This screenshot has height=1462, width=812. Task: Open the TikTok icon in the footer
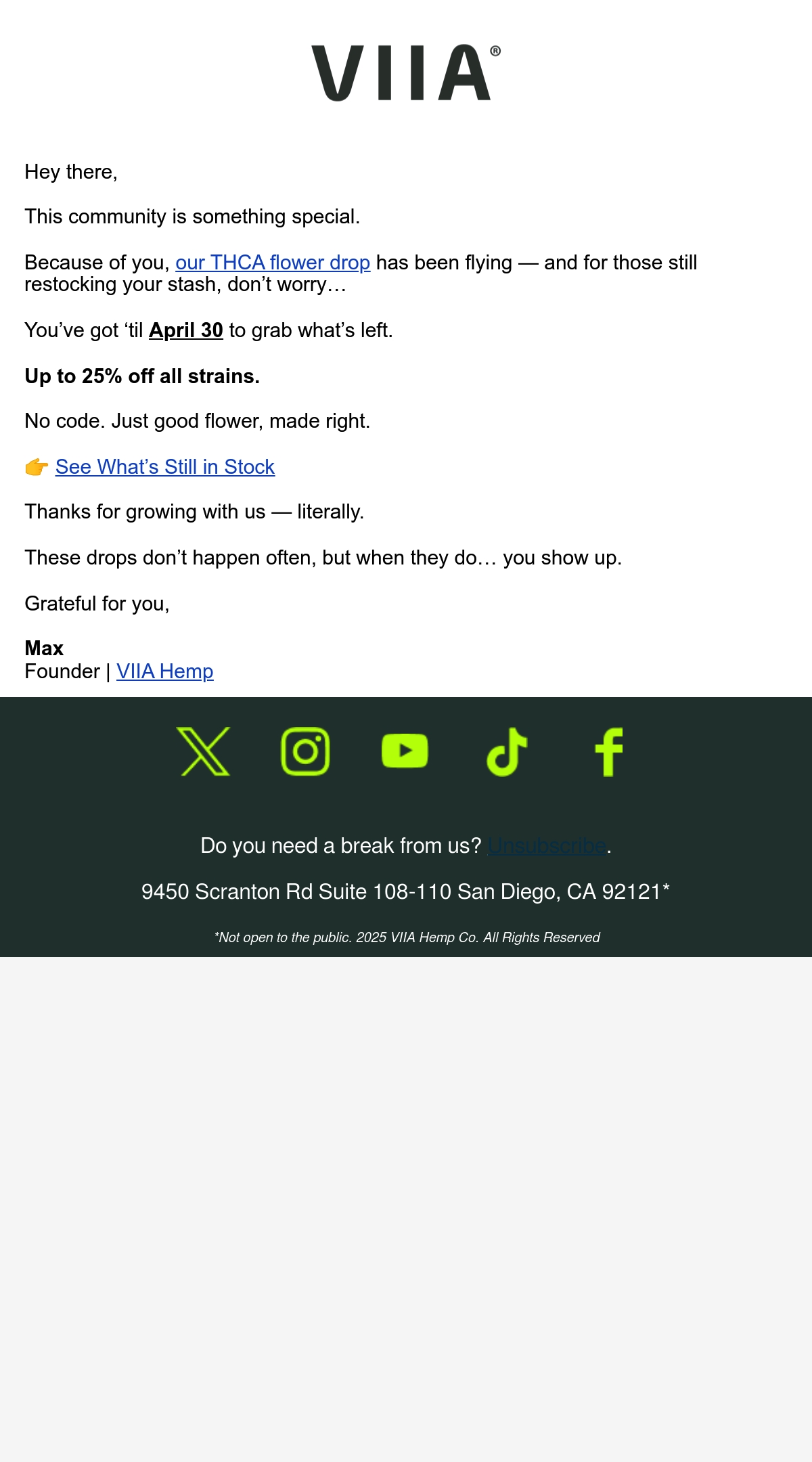[507, 751]
